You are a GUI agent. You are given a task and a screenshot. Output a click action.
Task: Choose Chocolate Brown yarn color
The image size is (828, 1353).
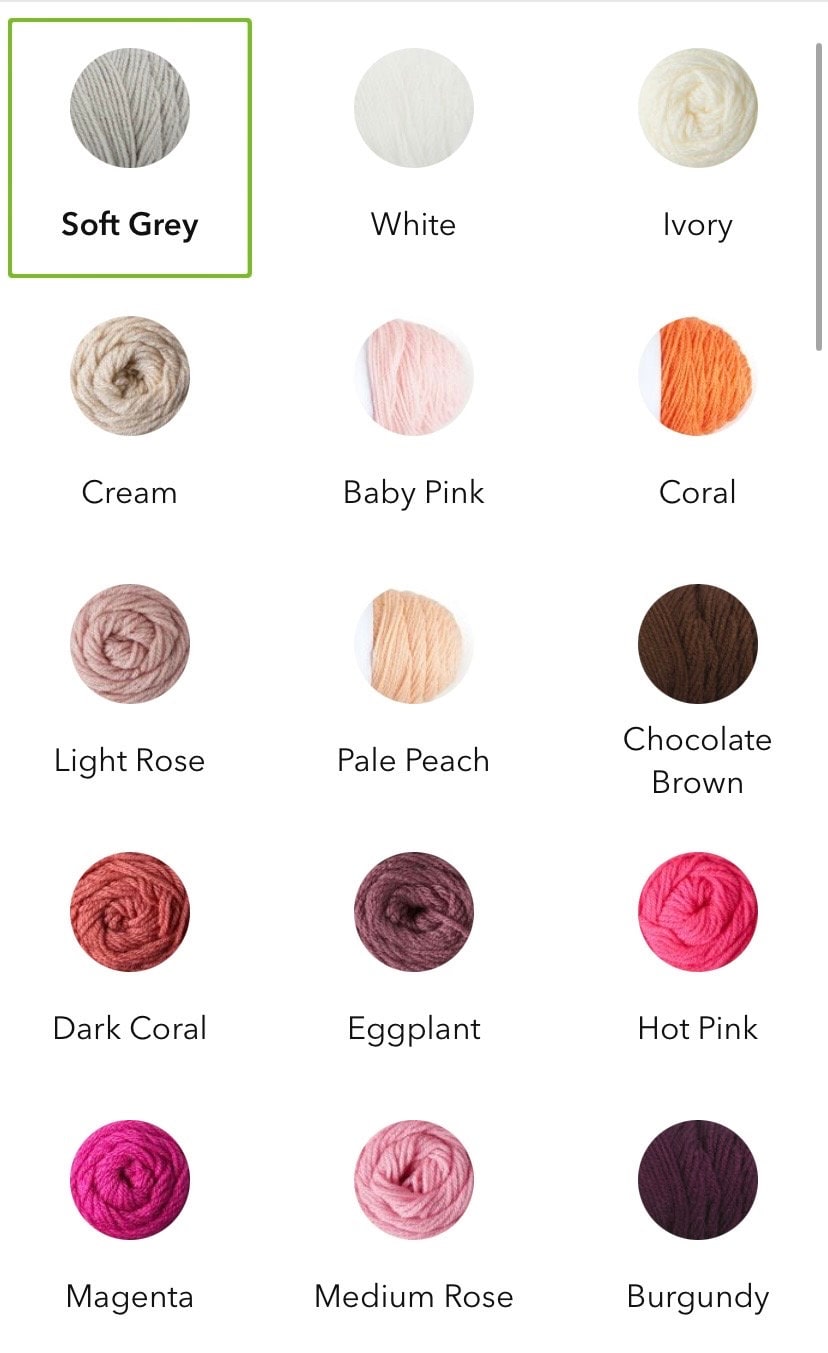pyautogui.click(x=697, y=644)
